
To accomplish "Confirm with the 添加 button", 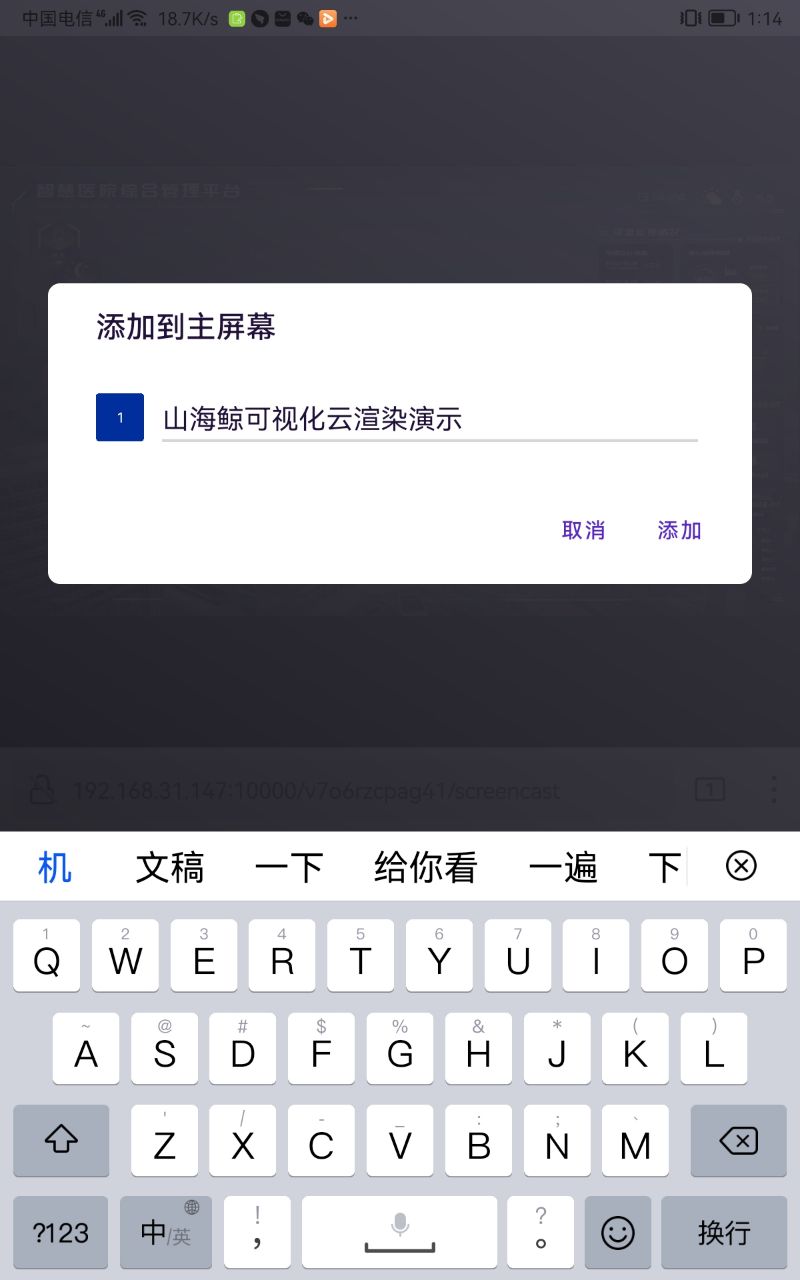I will [x=679, y=530].
